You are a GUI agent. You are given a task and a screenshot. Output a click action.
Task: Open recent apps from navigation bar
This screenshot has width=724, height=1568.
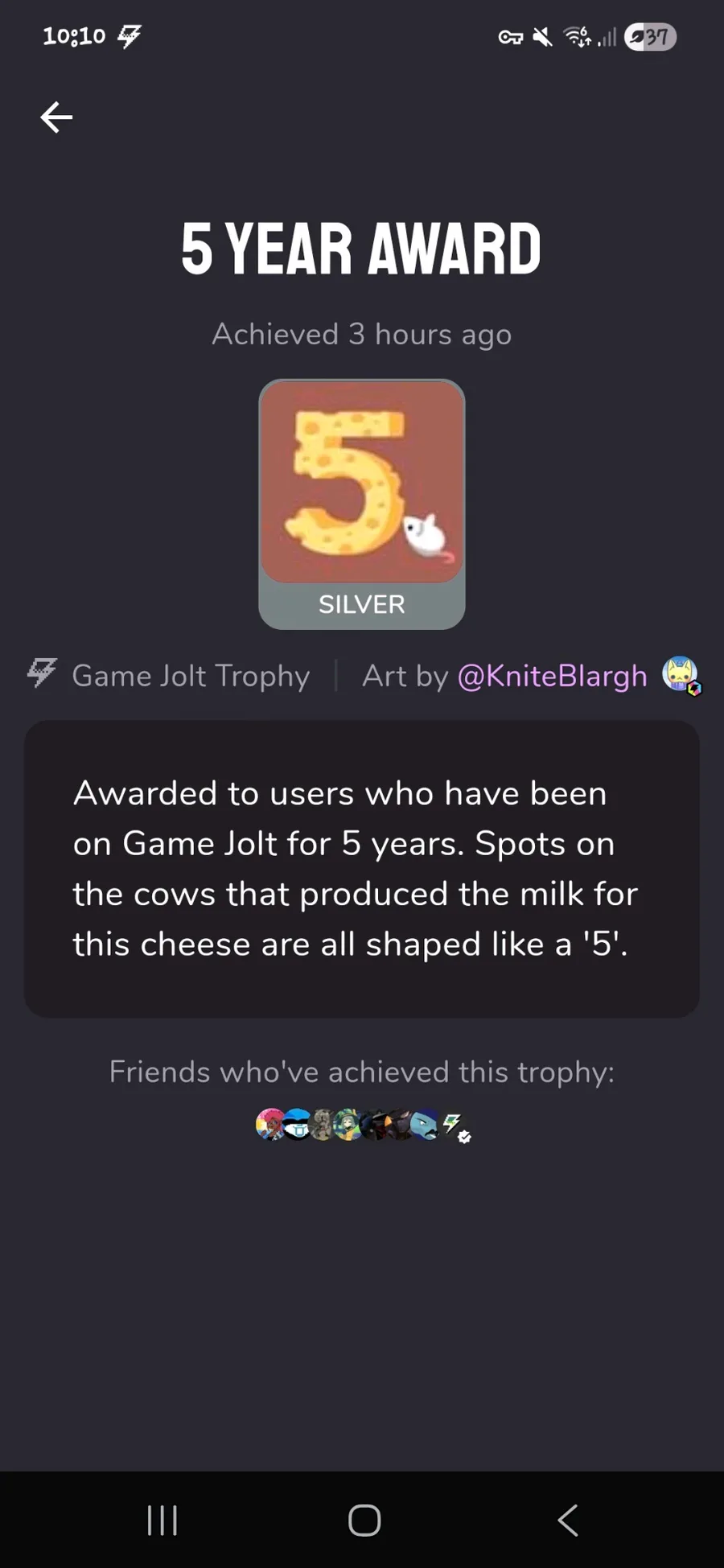click(x=162, y=1521)
